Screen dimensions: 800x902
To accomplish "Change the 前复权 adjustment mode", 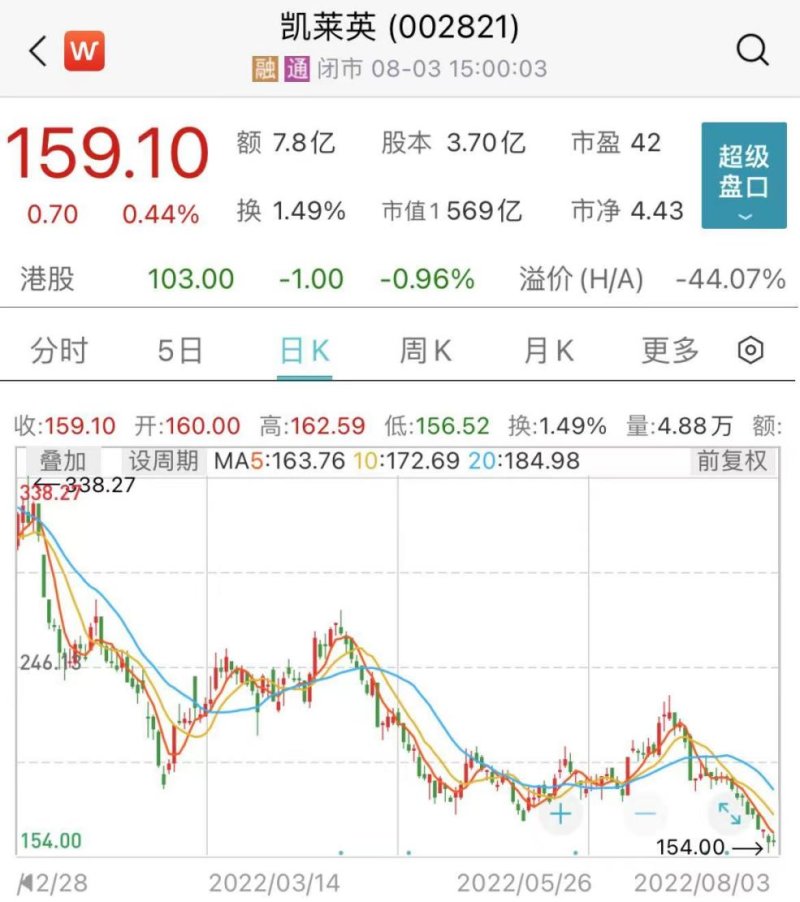I will (733, 461).
